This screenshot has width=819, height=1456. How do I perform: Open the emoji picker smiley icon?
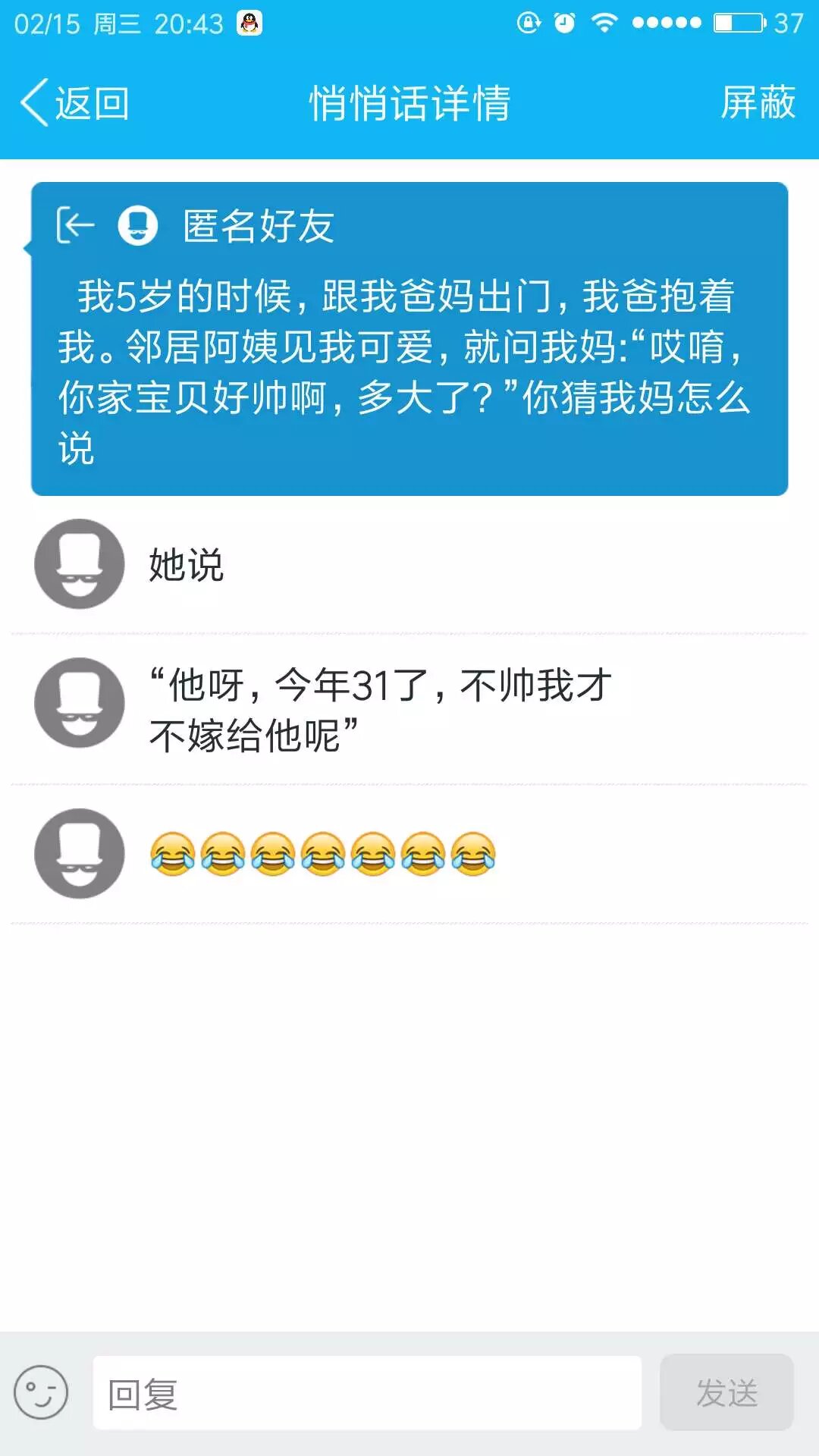pyautogui.click(x=41, y=1392)
